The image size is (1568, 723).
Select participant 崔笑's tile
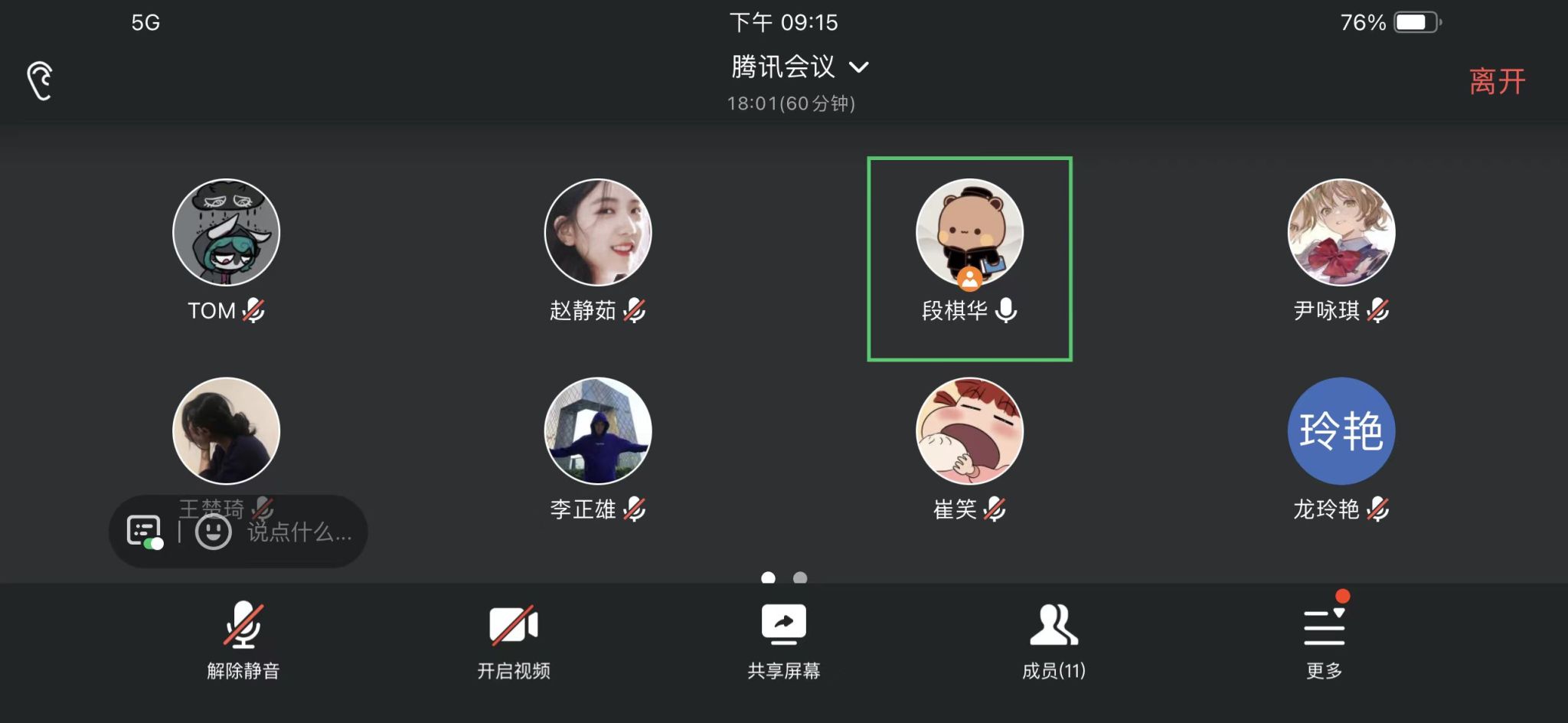coord(969,431)
